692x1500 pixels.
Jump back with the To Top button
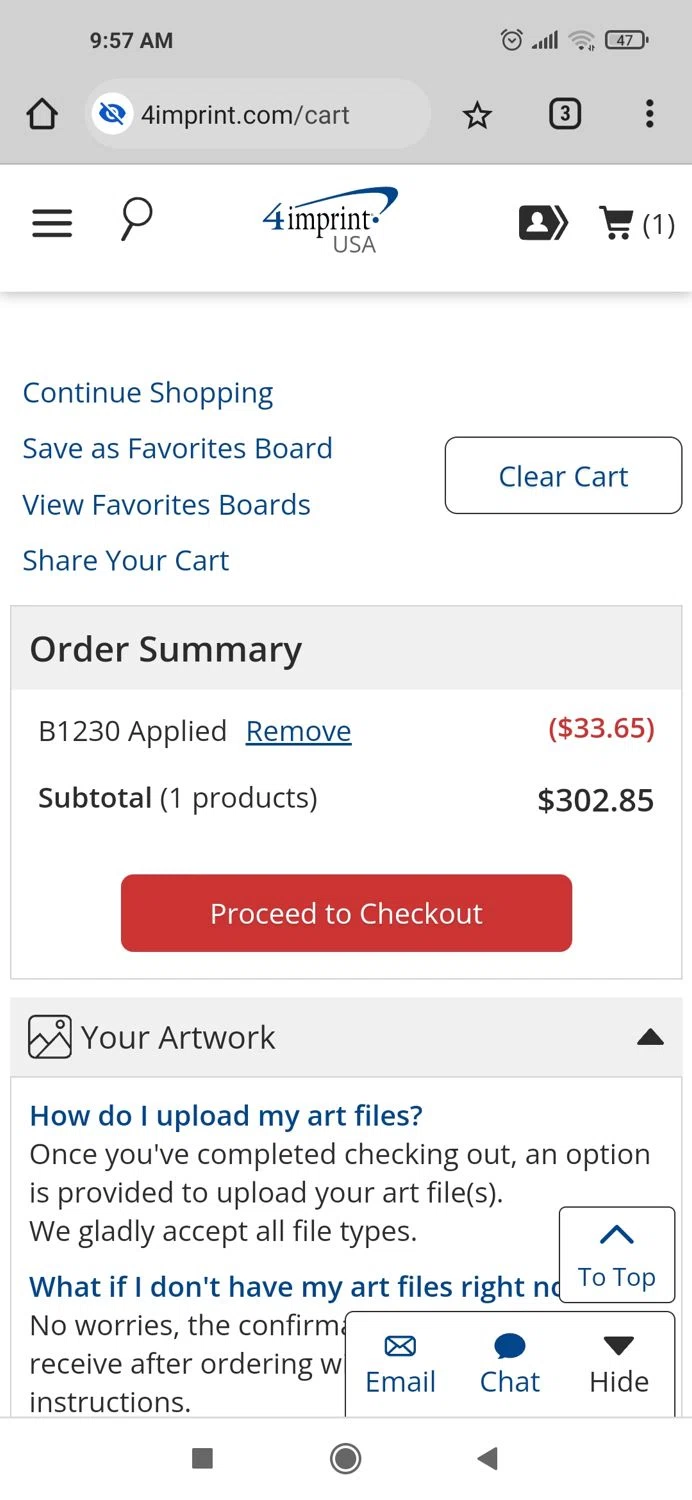(616, 1255)
